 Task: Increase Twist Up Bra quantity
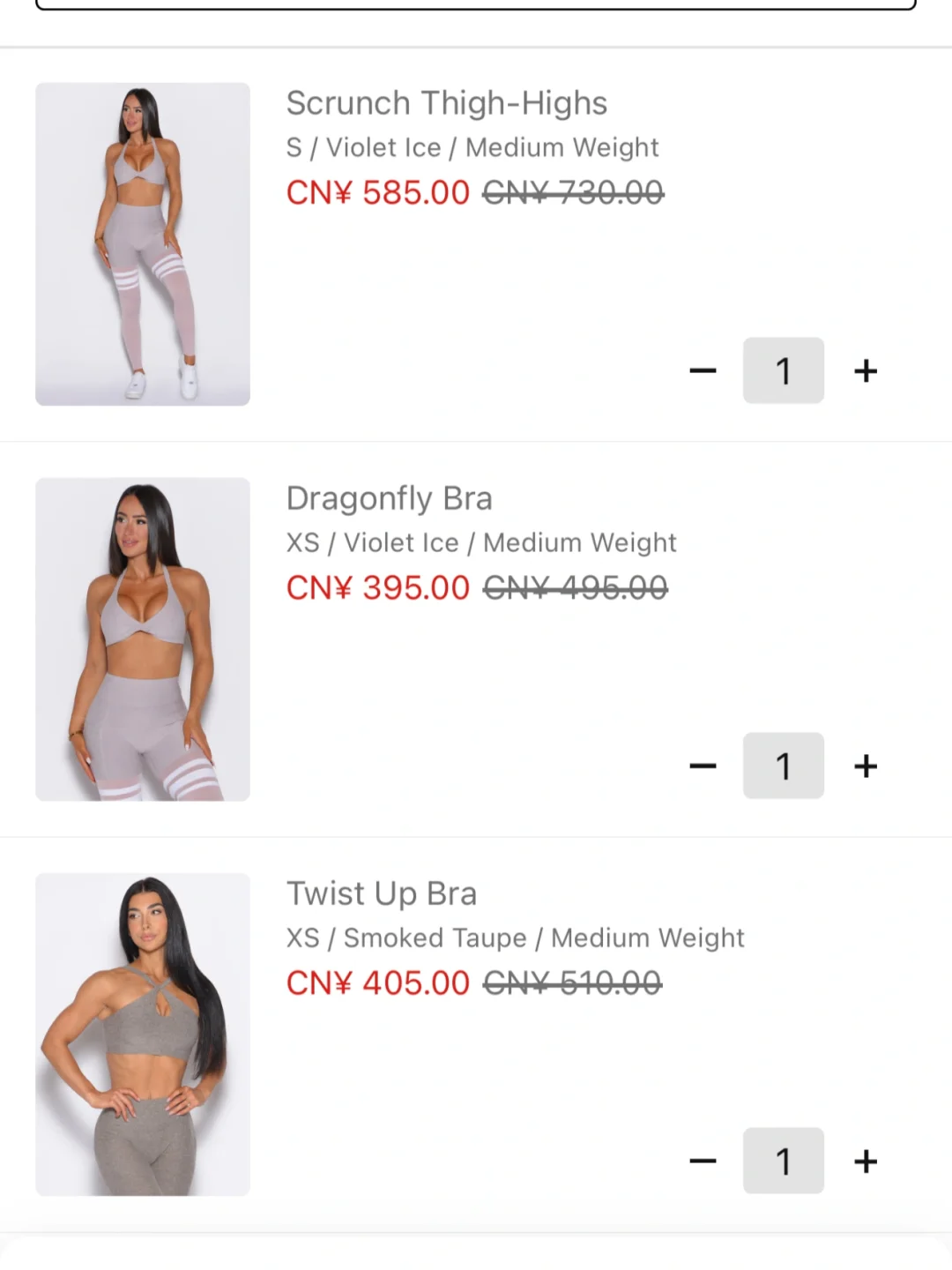pyautogui.click(x=865, y=1162)
